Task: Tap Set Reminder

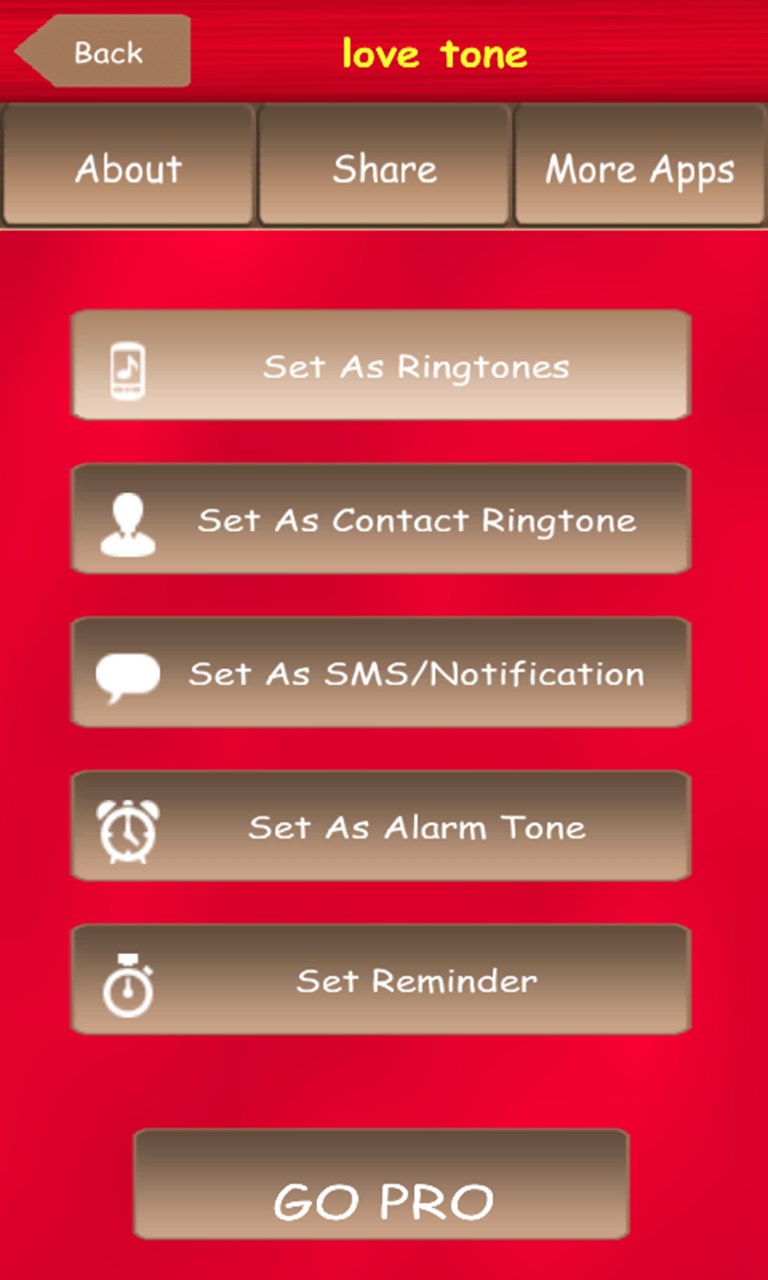Action: pos(381,979)
